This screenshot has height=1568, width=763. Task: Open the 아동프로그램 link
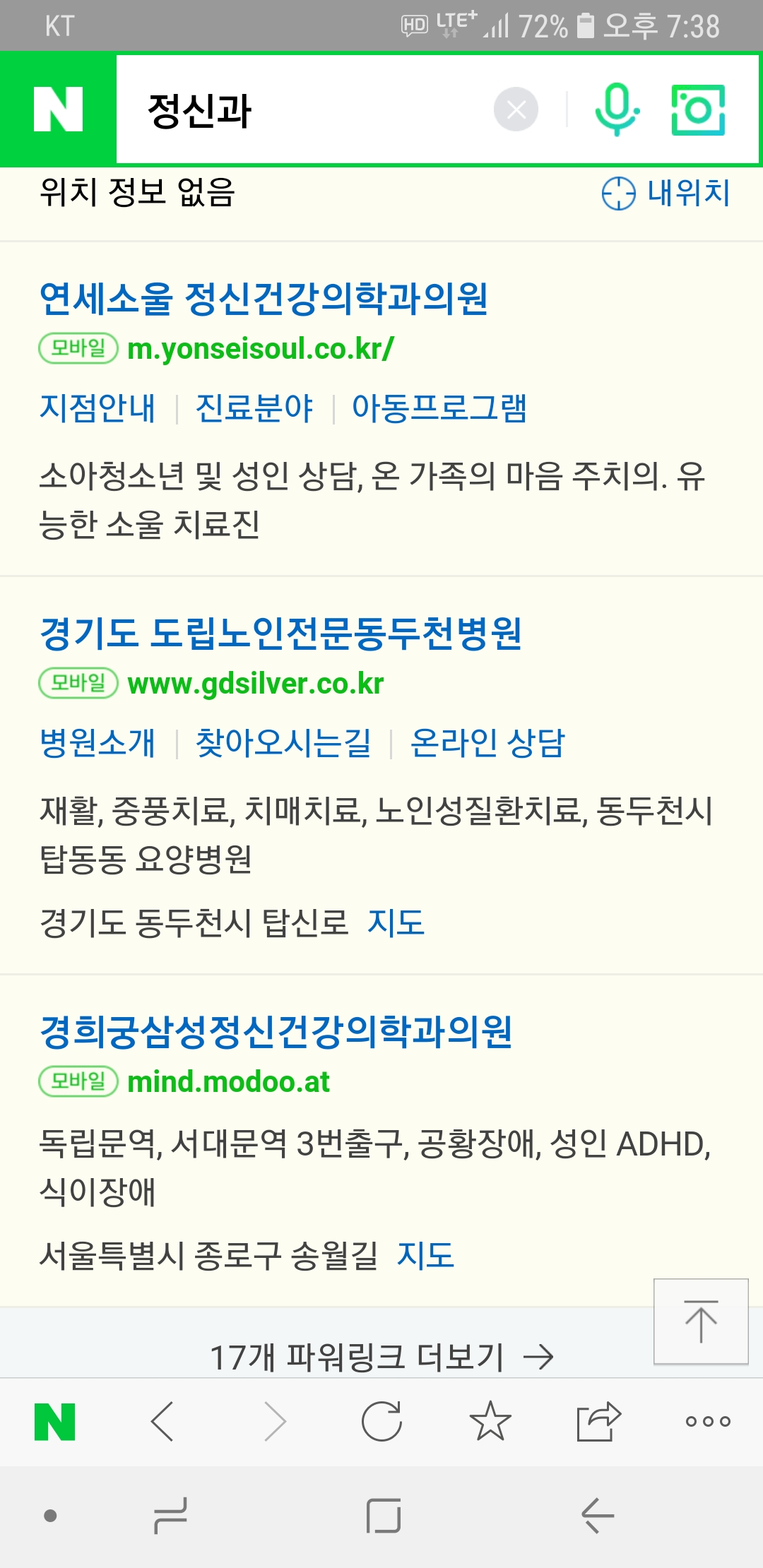coord(439,408)
